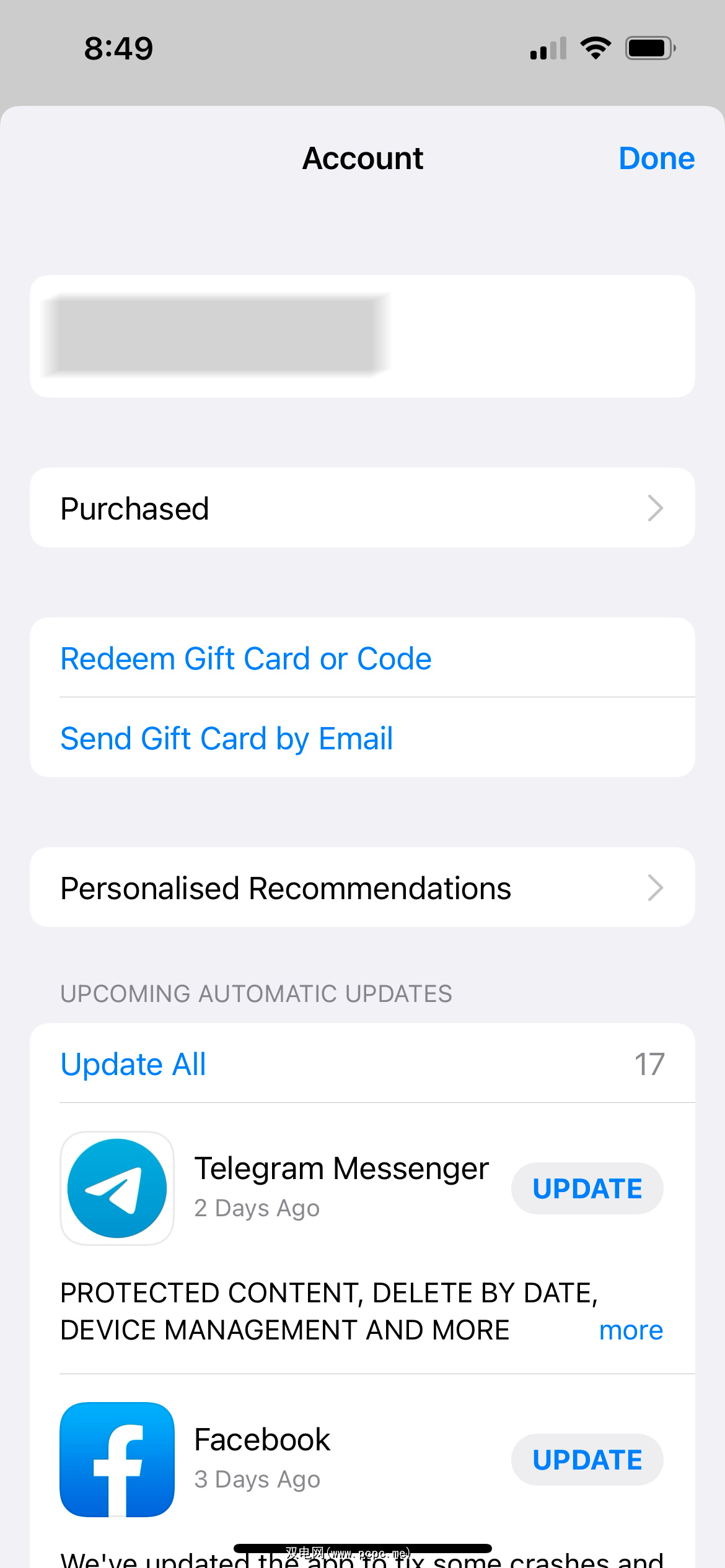Open the Purchased list
Image resolution: width=725 pixels, height=1568 pixels.
point(362,508)
